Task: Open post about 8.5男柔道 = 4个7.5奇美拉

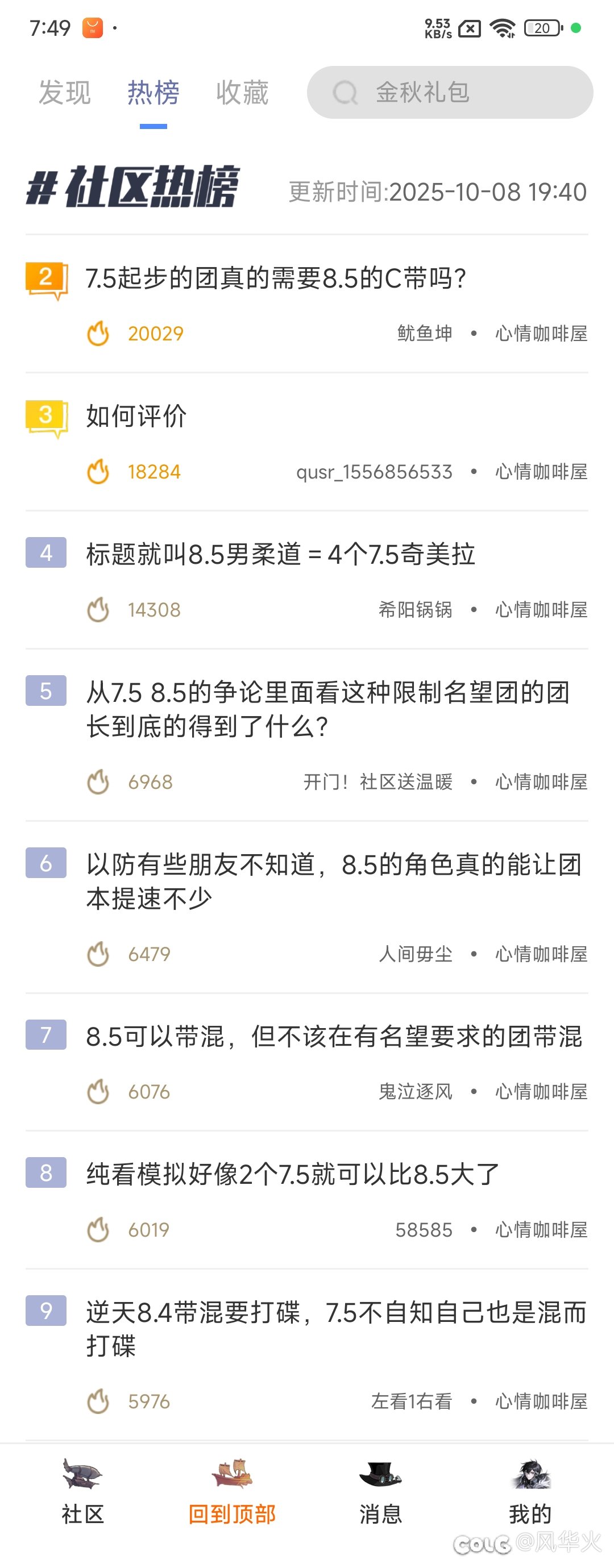Action: 280,555
